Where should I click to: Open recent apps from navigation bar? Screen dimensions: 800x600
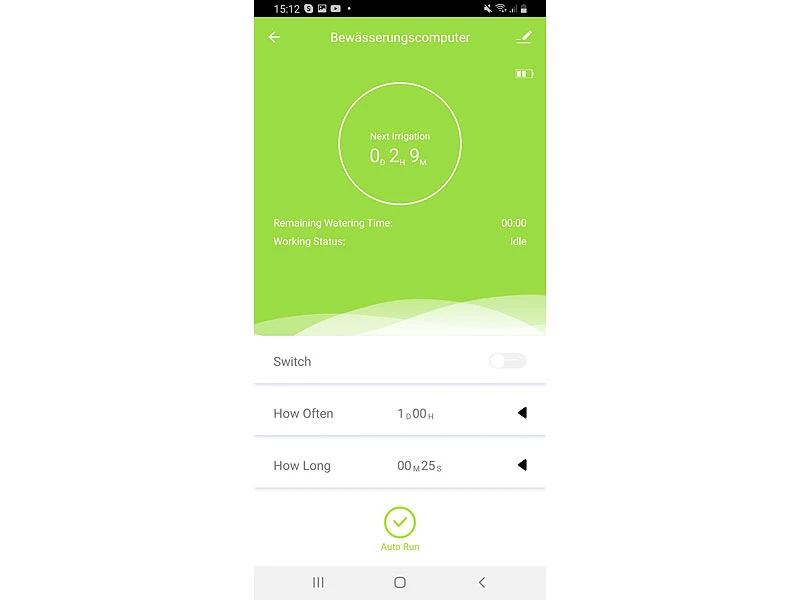[318, 582]
